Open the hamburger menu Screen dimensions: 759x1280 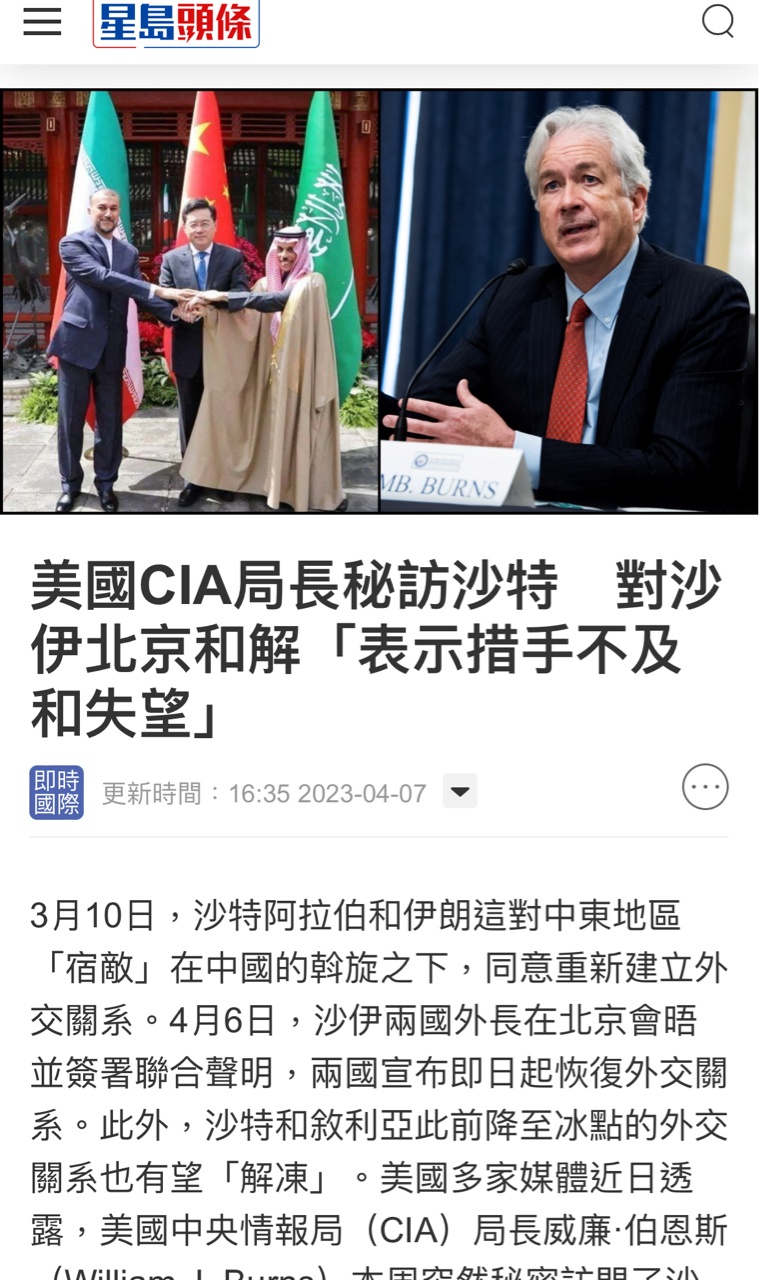(x=42, y=21)
